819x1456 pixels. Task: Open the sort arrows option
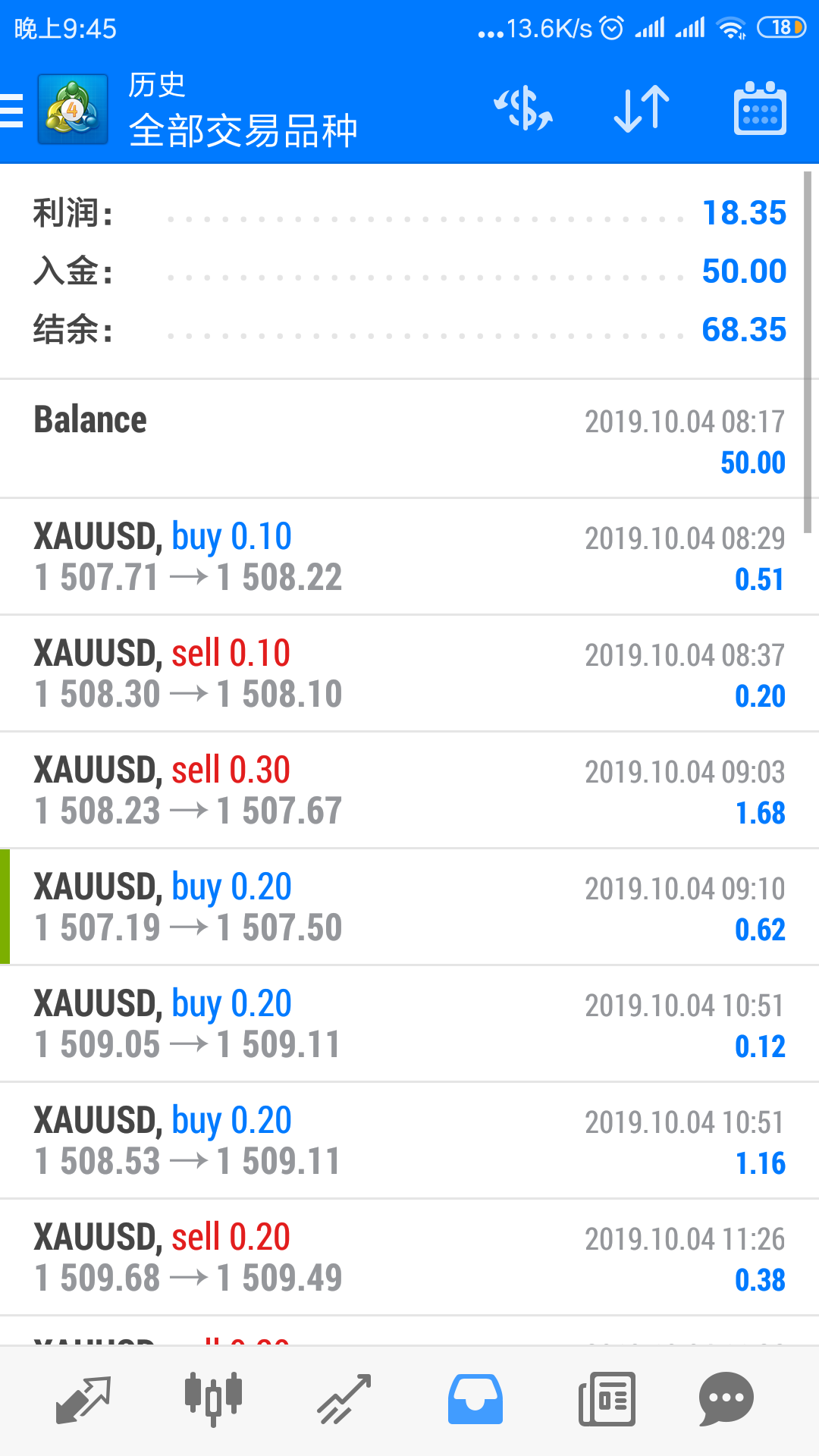[642, 109]
